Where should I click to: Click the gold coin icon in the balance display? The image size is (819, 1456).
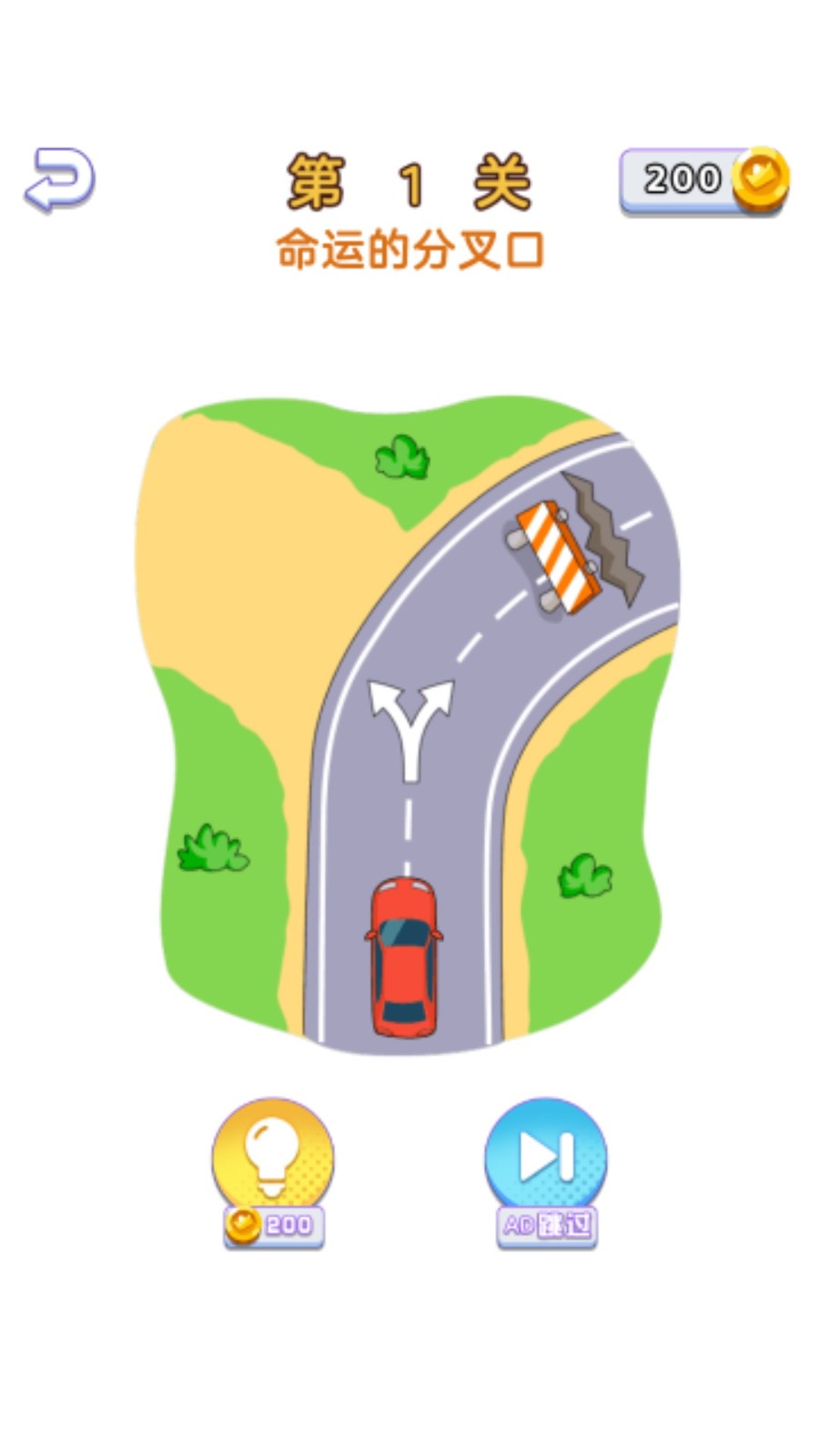click(x=758, y=178)
